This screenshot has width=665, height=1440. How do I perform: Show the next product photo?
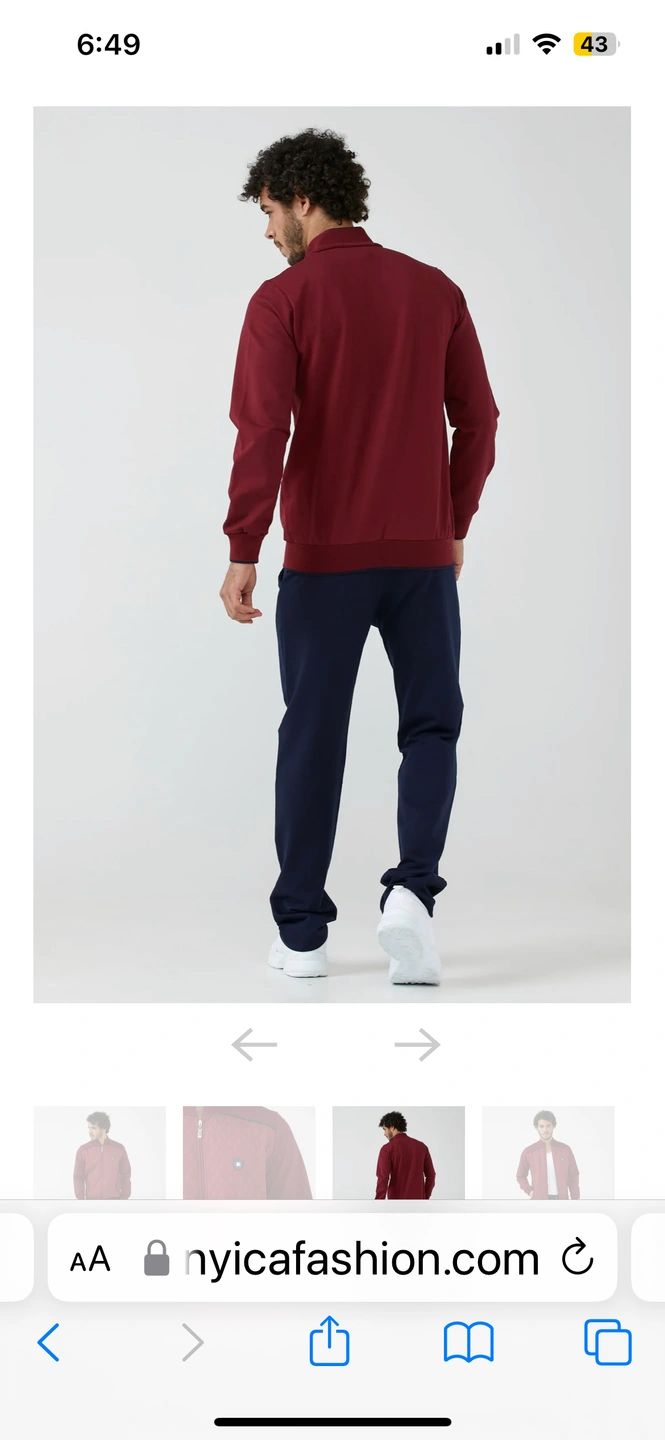[x=417, y=1045]
